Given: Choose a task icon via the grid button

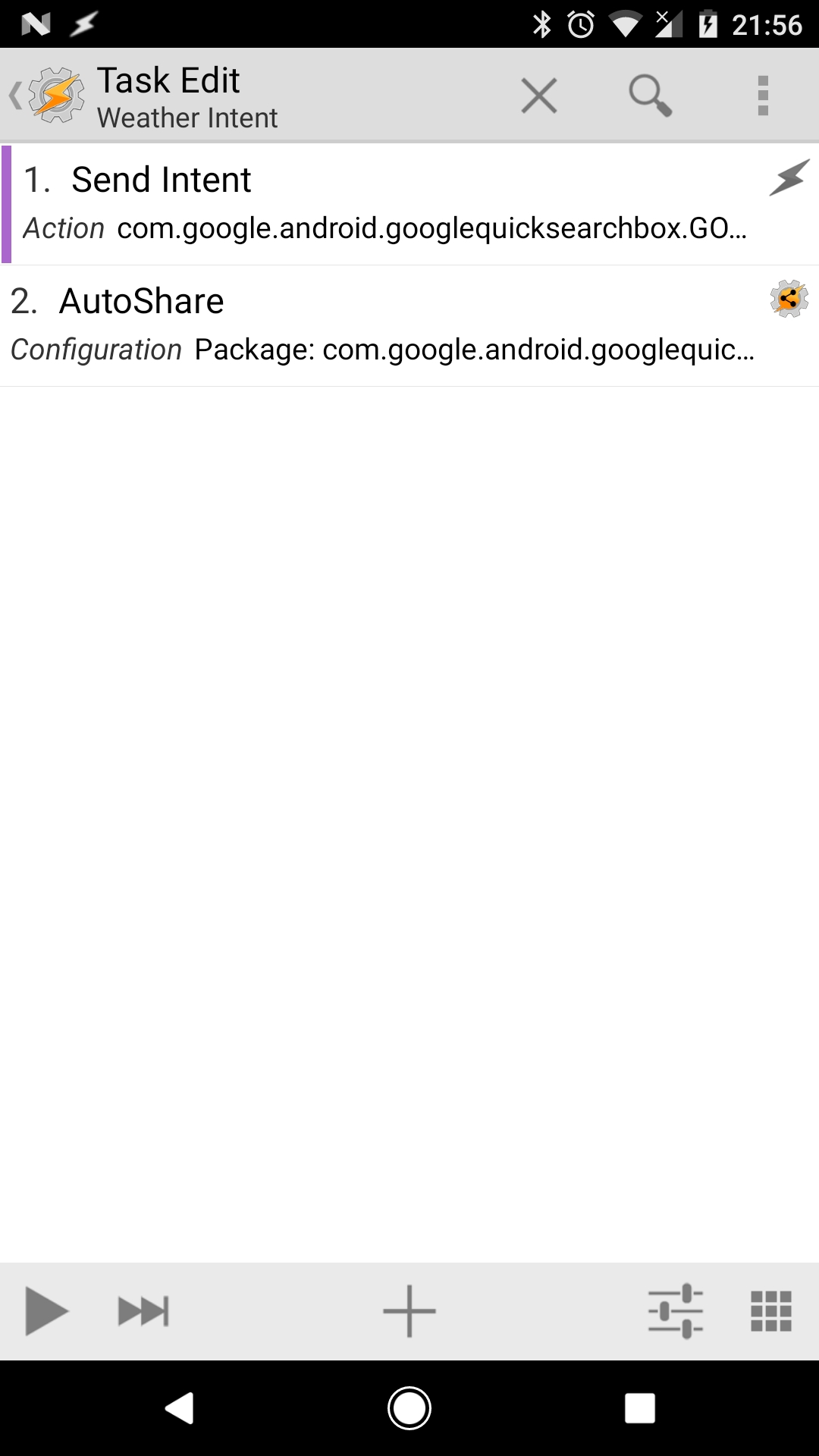Looking at the screenshot, I should (x=771, y=1310).
